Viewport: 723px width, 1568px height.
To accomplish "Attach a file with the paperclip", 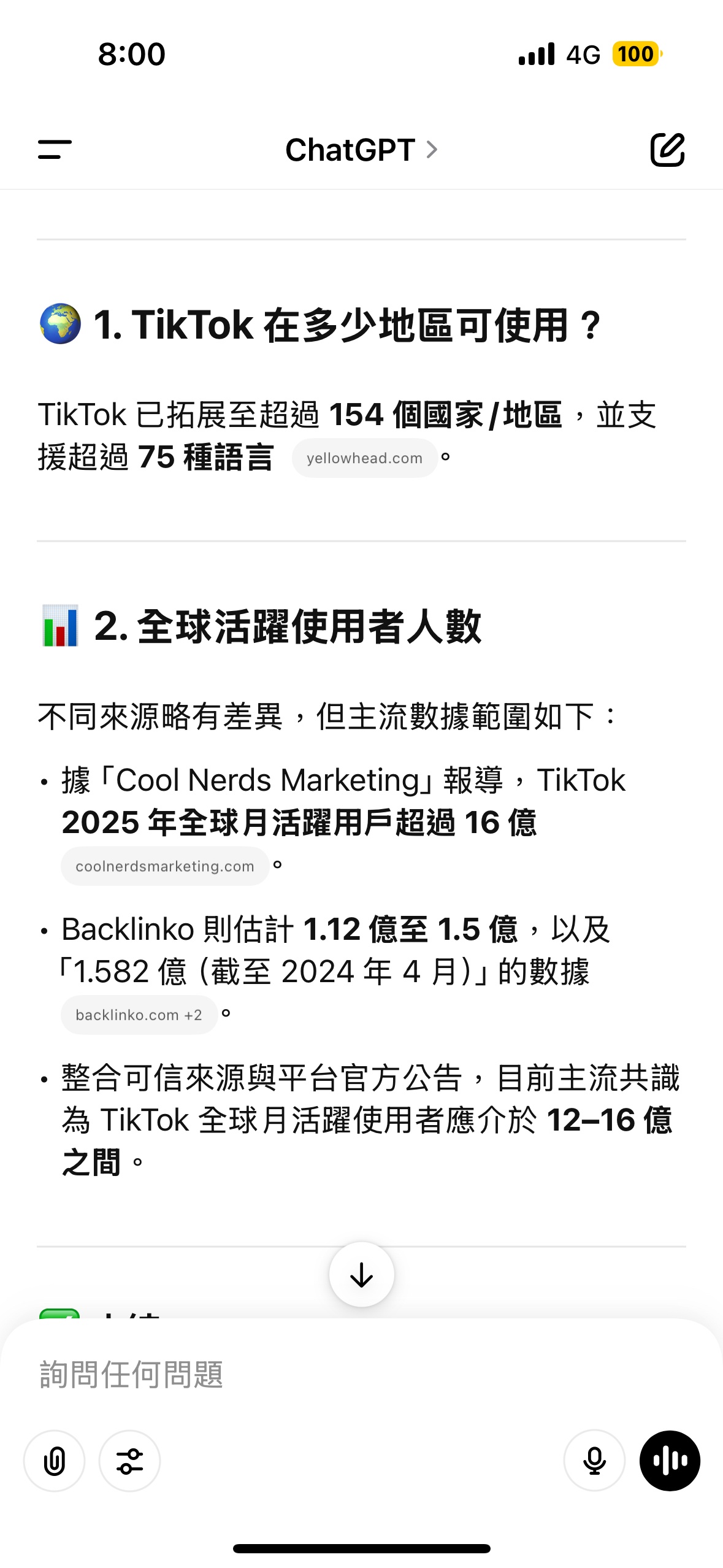I will [x=55, y=1461].
